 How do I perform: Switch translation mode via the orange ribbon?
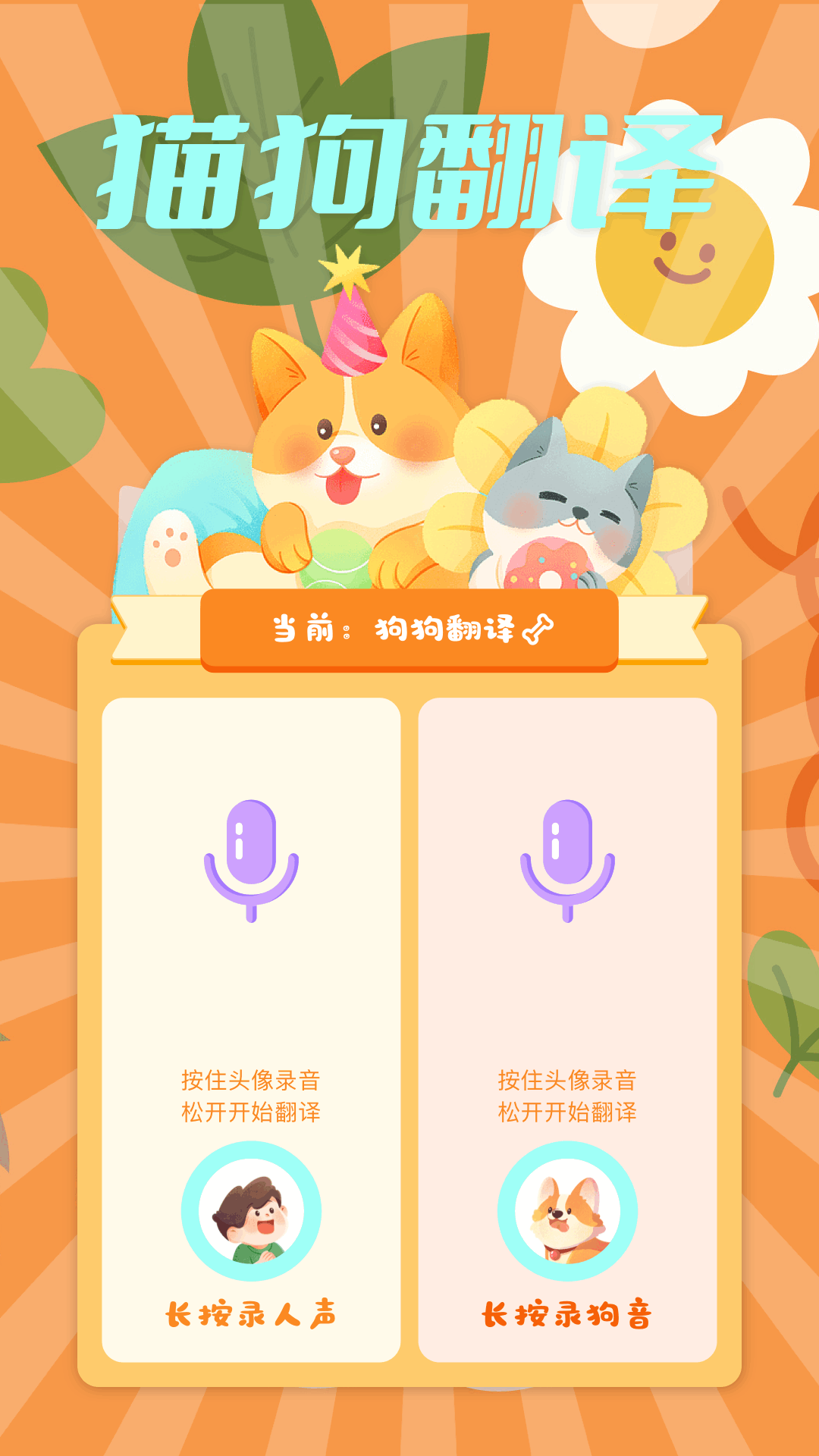pyautogui.click(x=409, y=629)
